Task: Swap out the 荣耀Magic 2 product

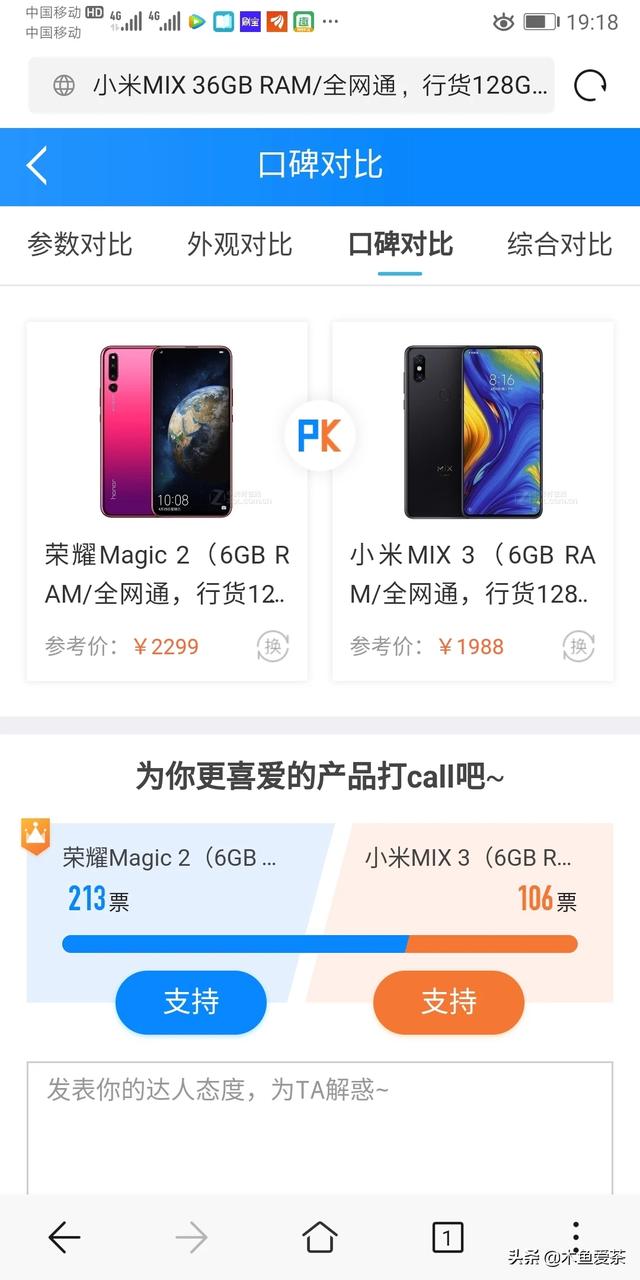Action: tap(273, 647)
